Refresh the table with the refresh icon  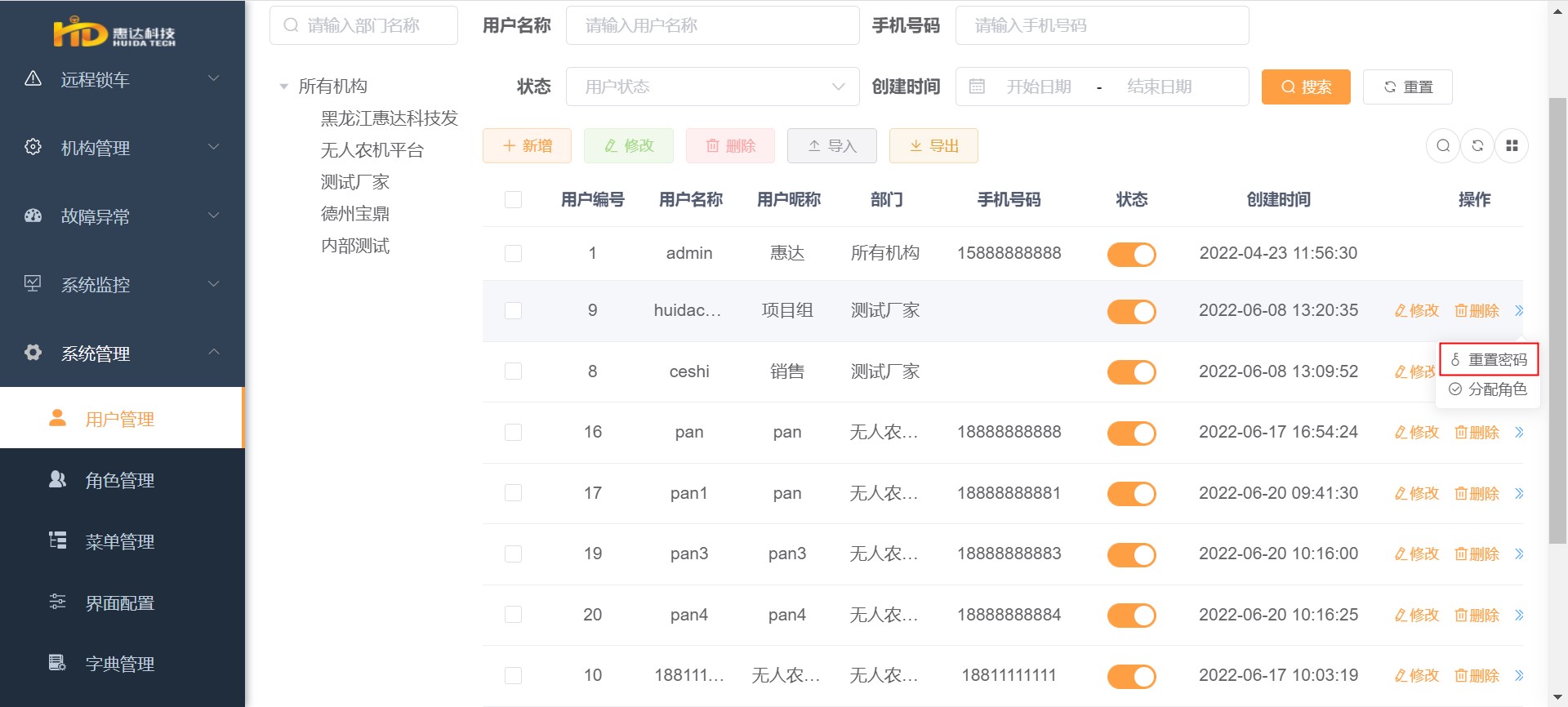[x=1477, y=145]
